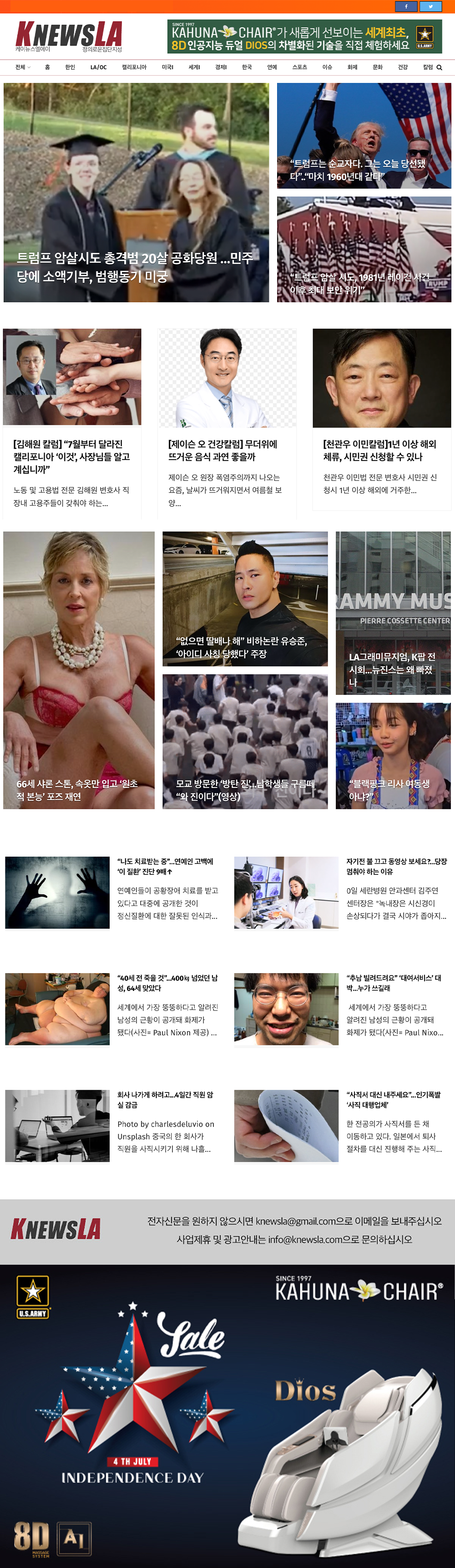Image resolution: width=455 pixels, height=1568 pixels.
Task: Tap the search magnifier icon
Action: point(439,67)
